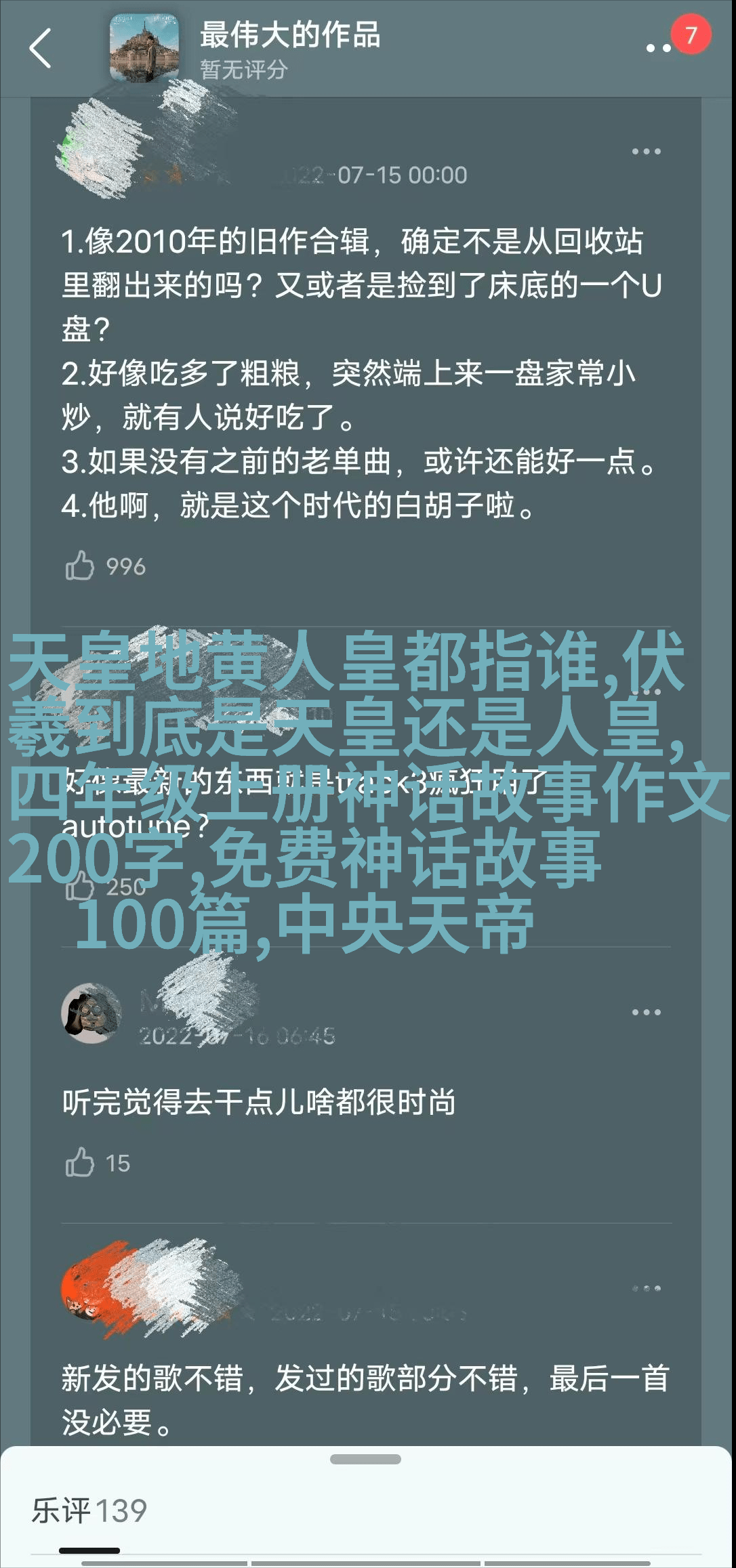
Task: Open options for the 07-15 00:00 review
Action: click(x=646, y=152)
